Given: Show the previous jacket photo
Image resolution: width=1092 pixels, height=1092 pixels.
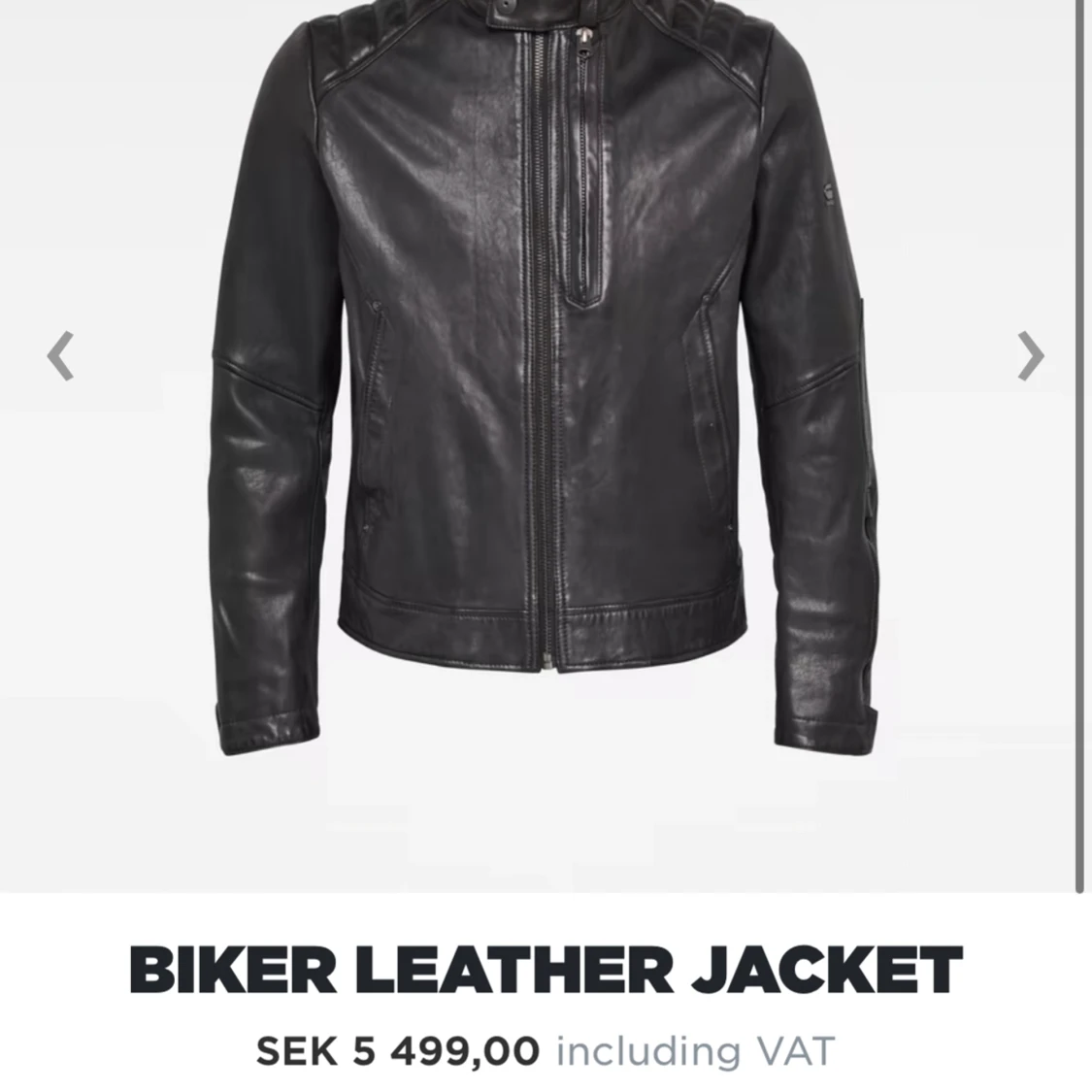Looking at the screenshot, I should coord(60,355).
